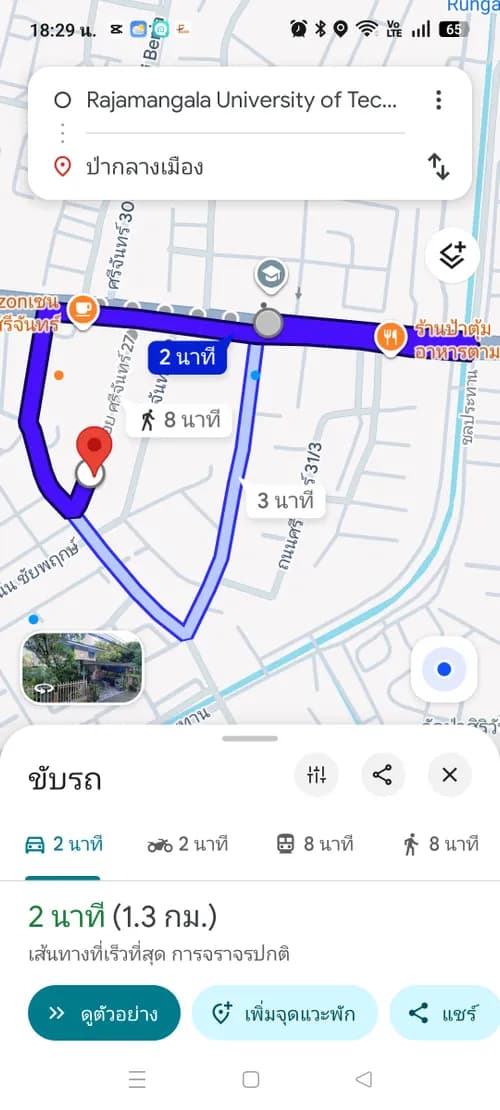Switch to the public transit mode
This screenshot has height=1110, width=500.
(314, 845)
